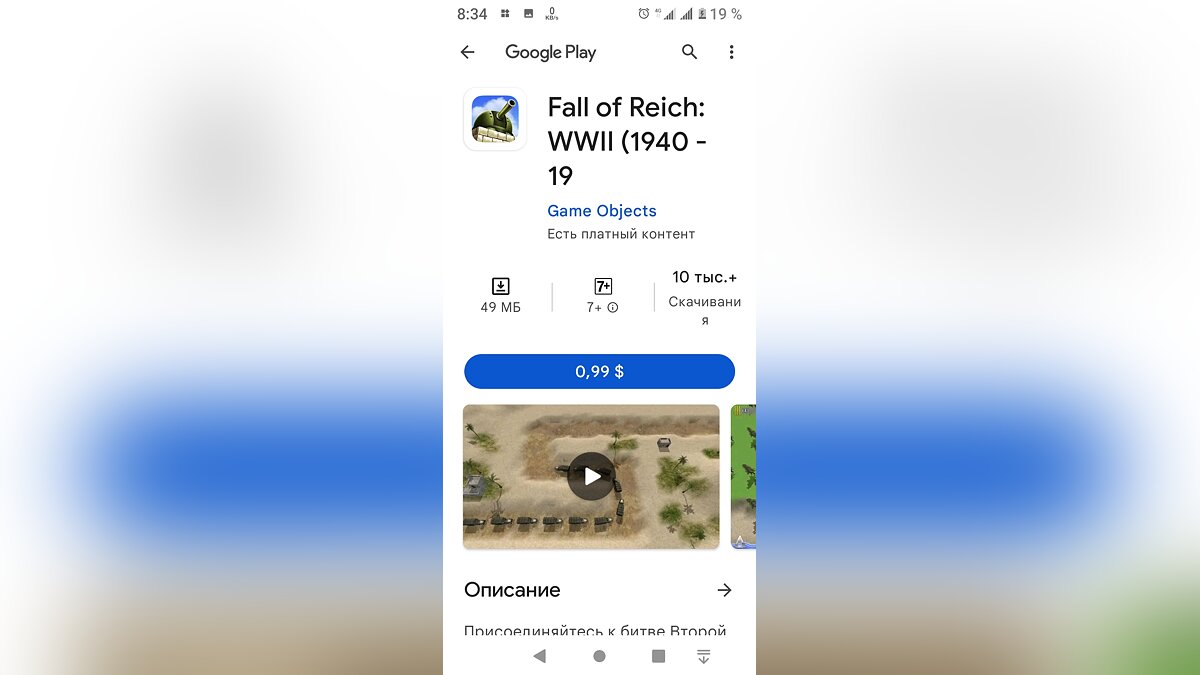Tap the system home button
The width and height of the screenshot is (1200, 675).
click(599, 656)
